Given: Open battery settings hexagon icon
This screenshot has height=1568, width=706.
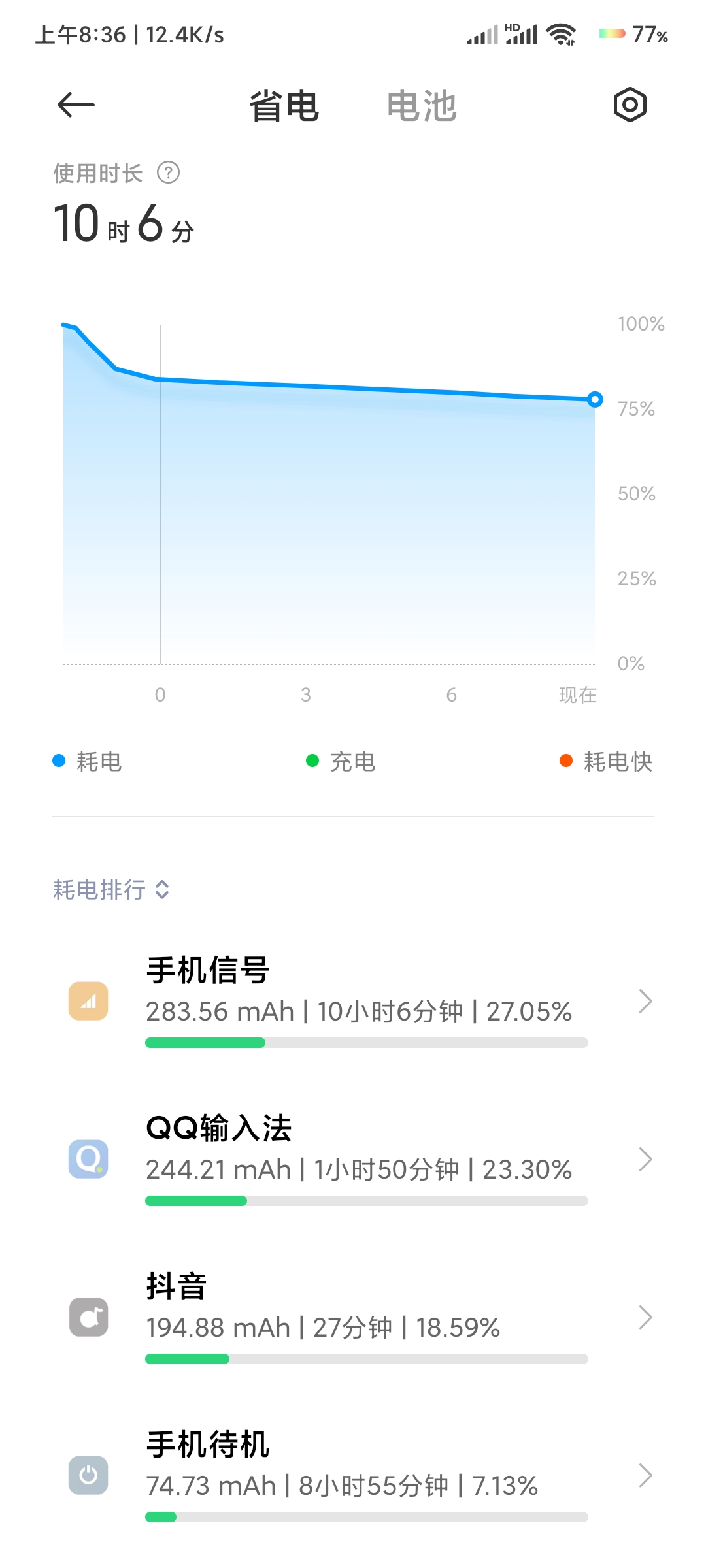Looking at the screenshot, I should [x=630, y=105].
